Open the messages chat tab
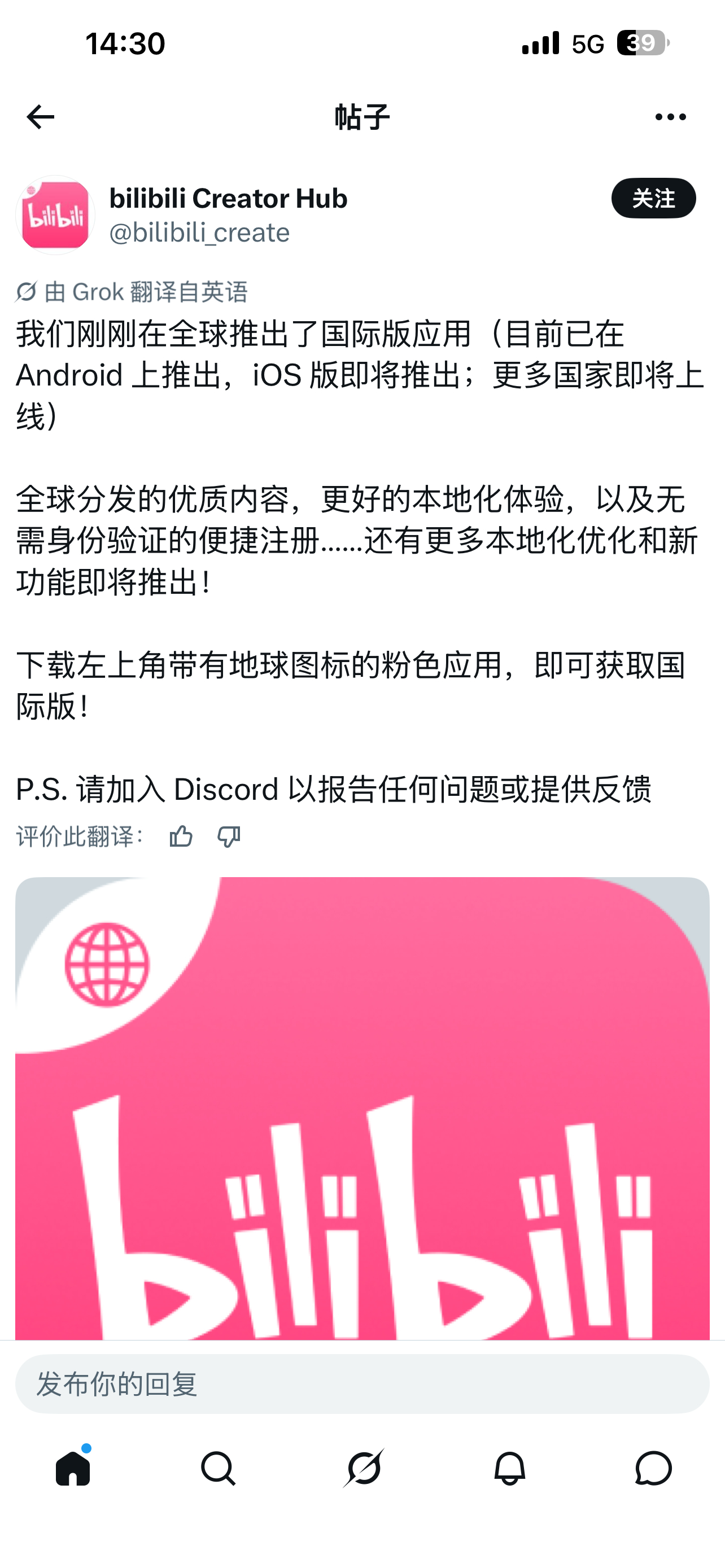The width and height of the screenshot is (725, 1568). point(653,1468)
